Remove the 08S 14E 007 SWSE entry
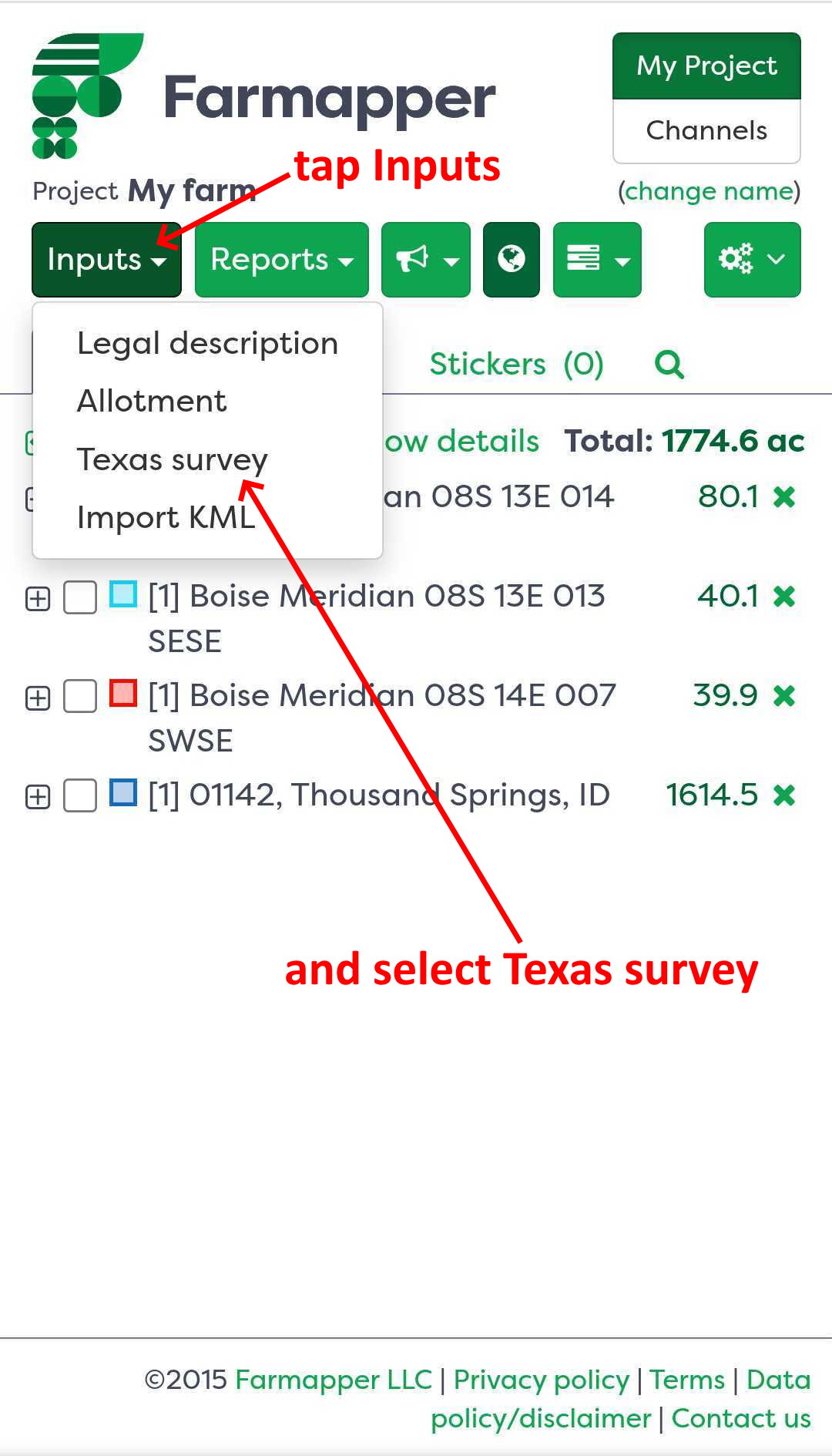 tap(784, 696)
